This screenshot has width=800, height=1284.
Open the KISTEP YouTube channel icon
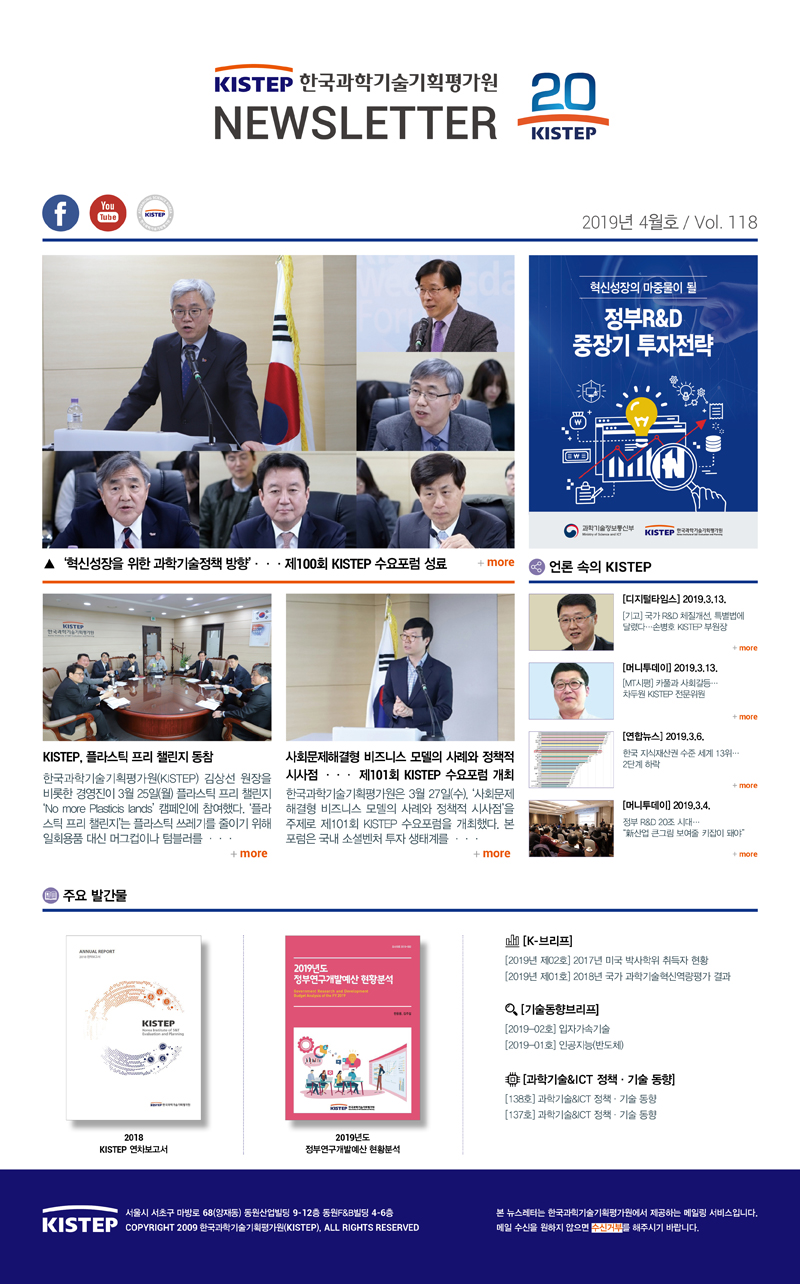click(108, 213)
